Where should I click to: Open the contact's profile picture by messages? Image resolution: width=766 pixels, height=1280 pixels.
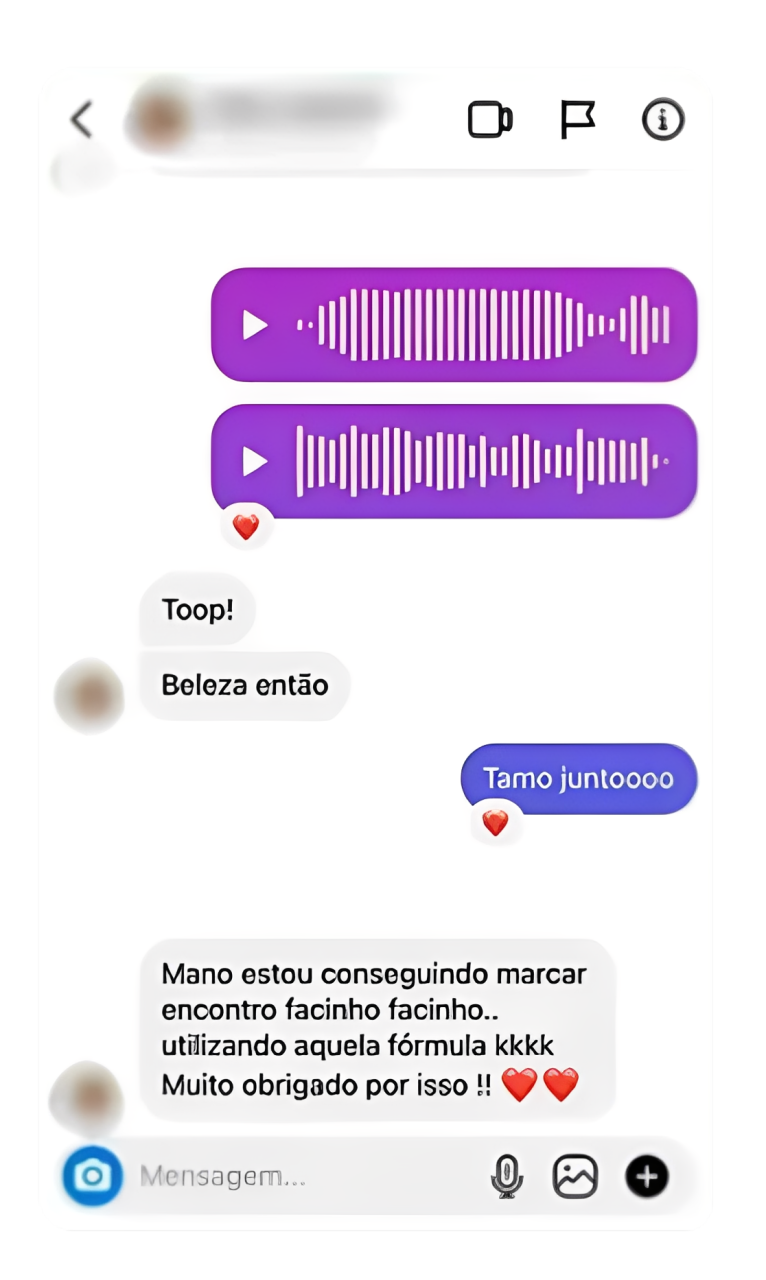pyautogui.click(x=88, y=696)
